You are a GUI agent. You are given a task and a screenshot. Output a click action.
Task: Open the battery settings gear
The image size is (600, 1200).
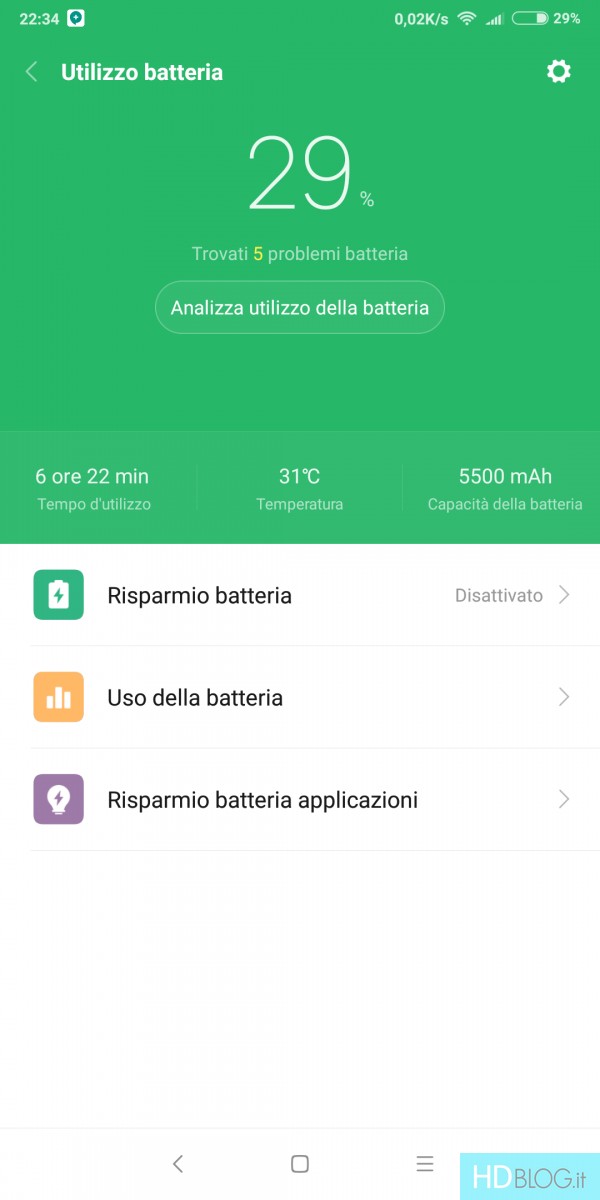[558, 72]
